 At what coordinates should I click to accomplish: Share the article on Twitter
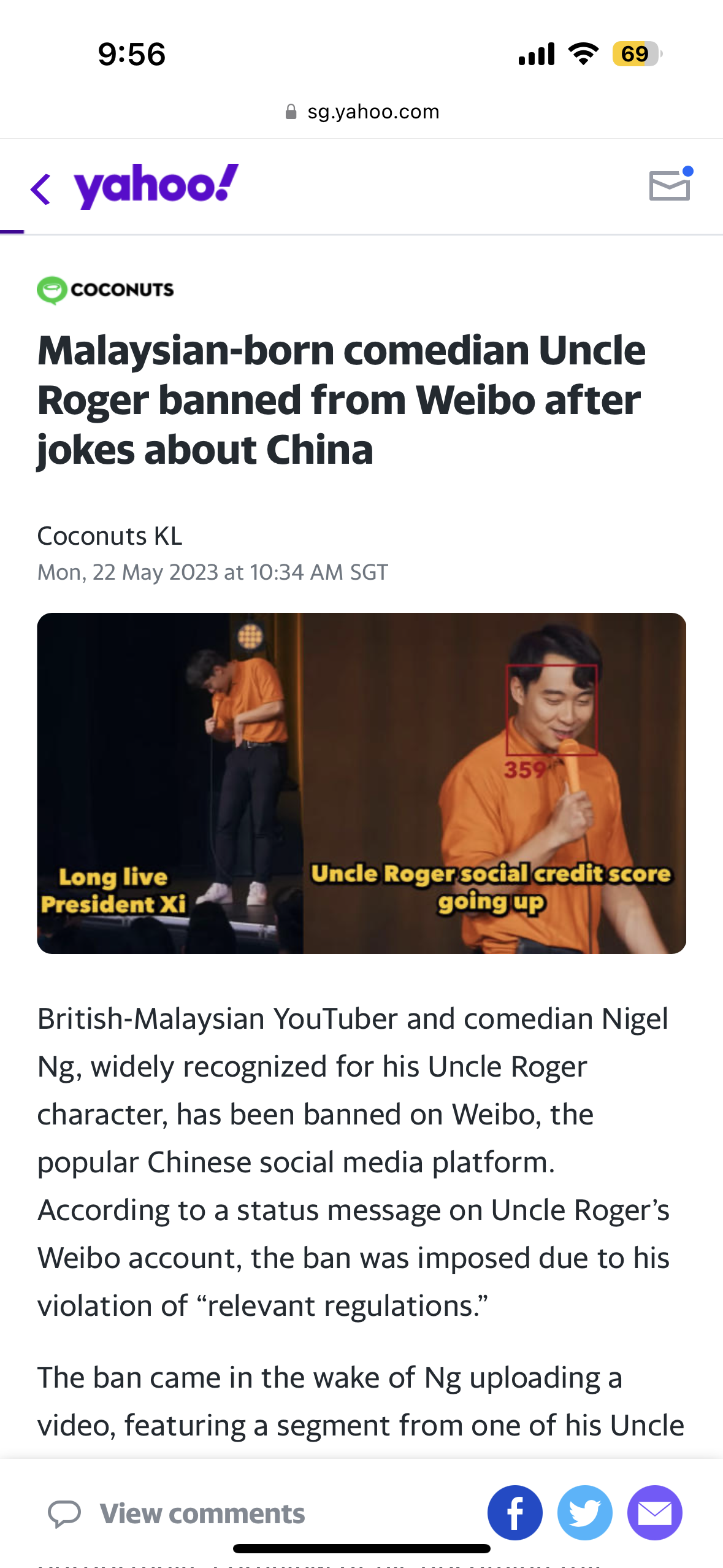tap(584, 1512)
